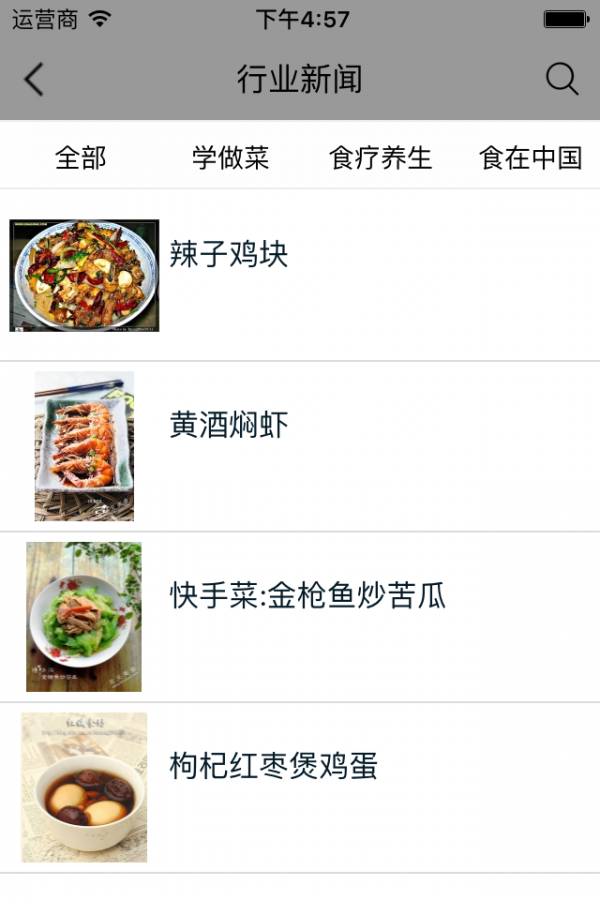Show the 食在中国 category
The height and width of the screenshot is (900, 600).
[x=531, y=157]
